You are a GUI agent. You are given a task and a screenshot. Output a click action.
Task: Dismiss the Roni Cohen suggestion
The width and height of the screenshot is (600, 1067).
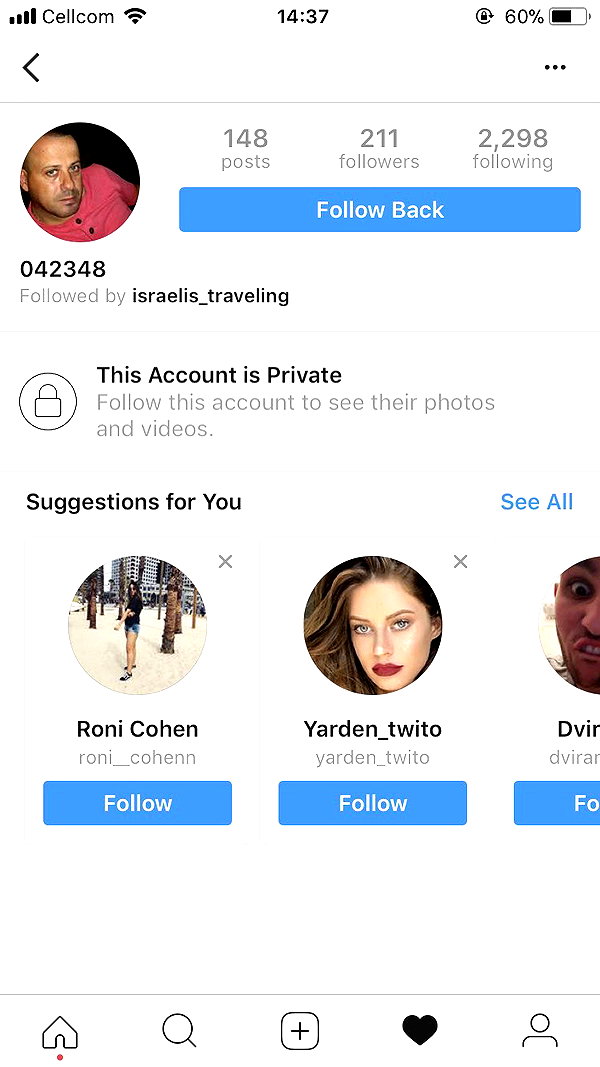(x=225, y=561)
